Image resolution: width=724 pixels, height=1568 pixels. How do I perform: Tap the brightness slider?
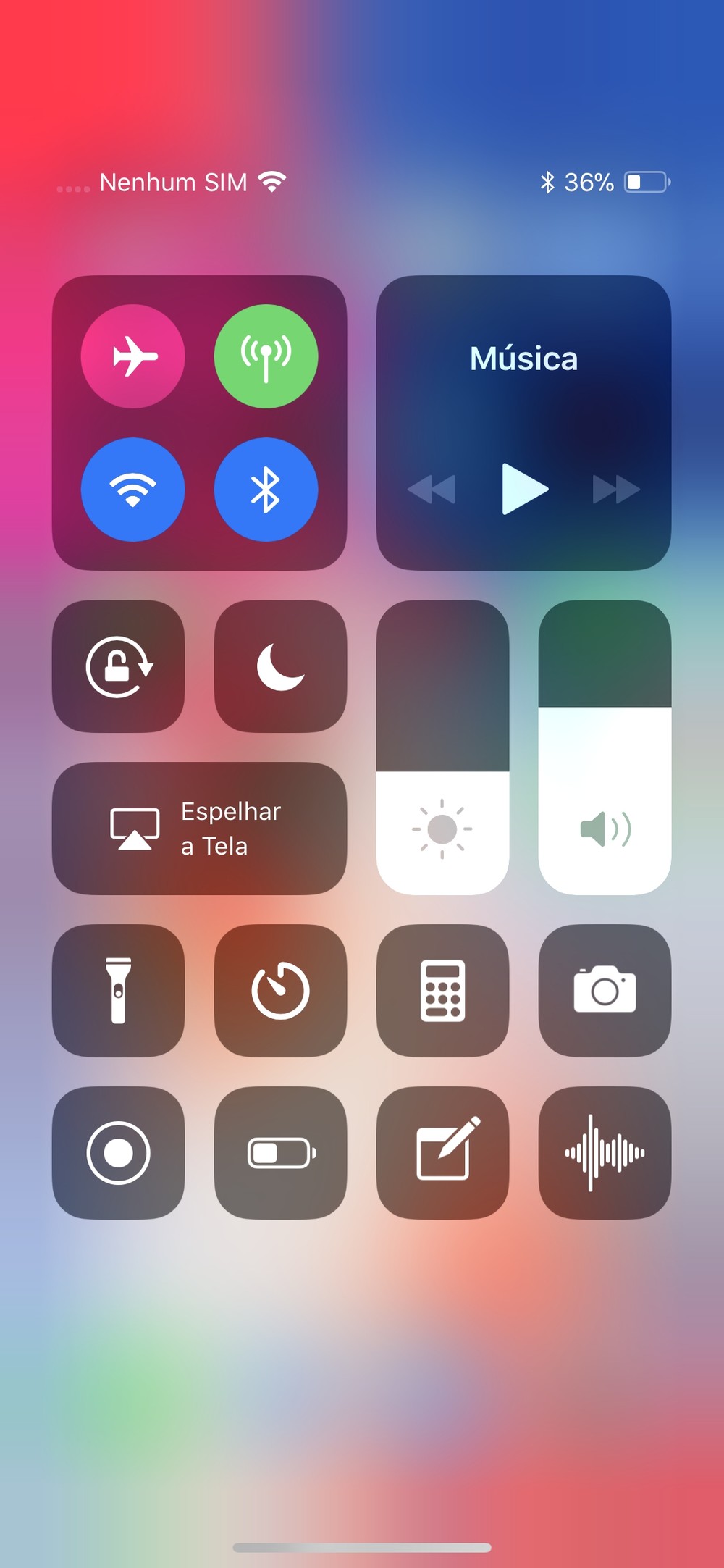point(442,747)
